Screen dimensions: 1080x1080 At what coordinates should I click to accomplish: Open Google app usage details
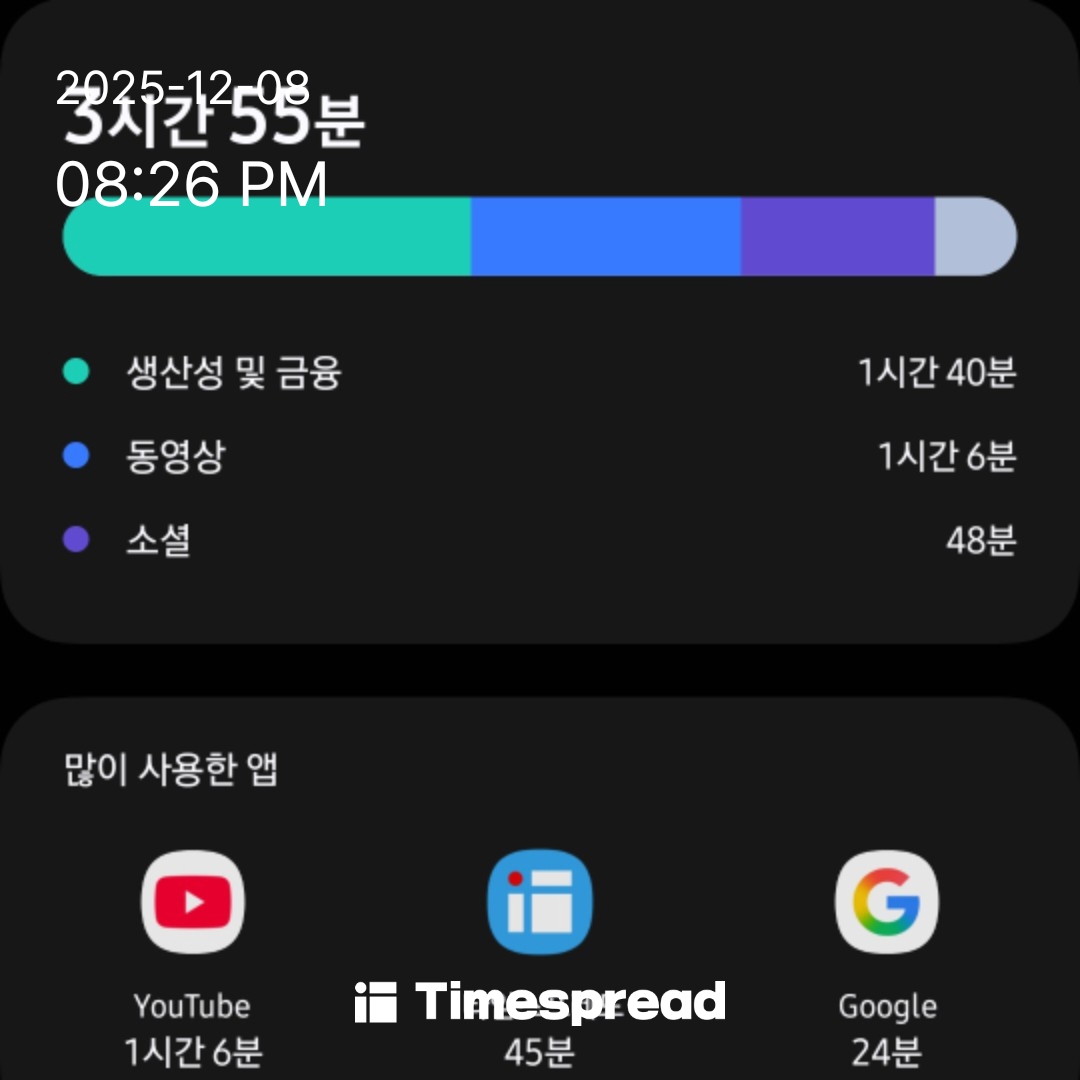tap(886, 903)
